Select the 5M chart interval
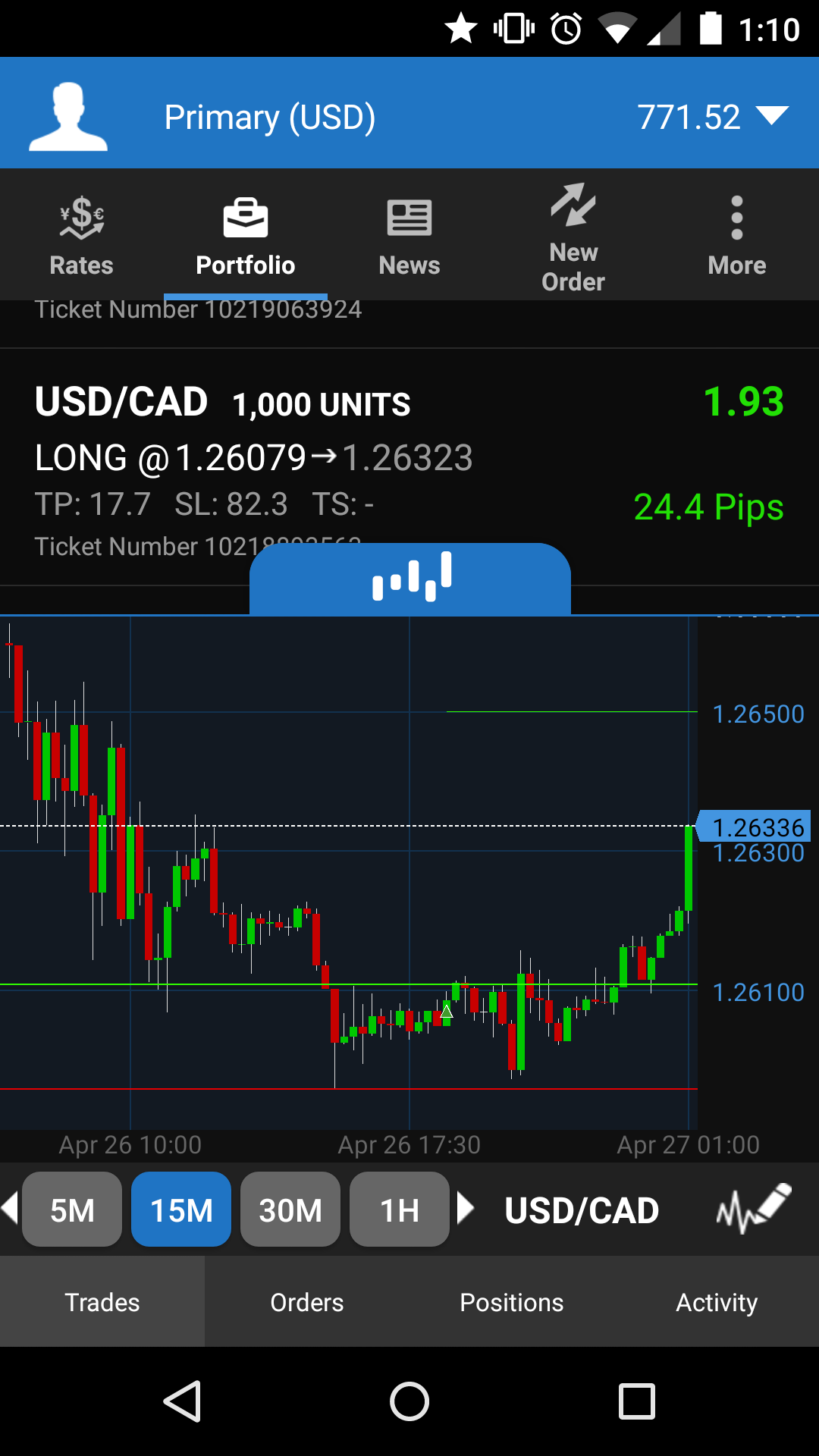The image size is (819, 1456). click(x=72, y=1210)
